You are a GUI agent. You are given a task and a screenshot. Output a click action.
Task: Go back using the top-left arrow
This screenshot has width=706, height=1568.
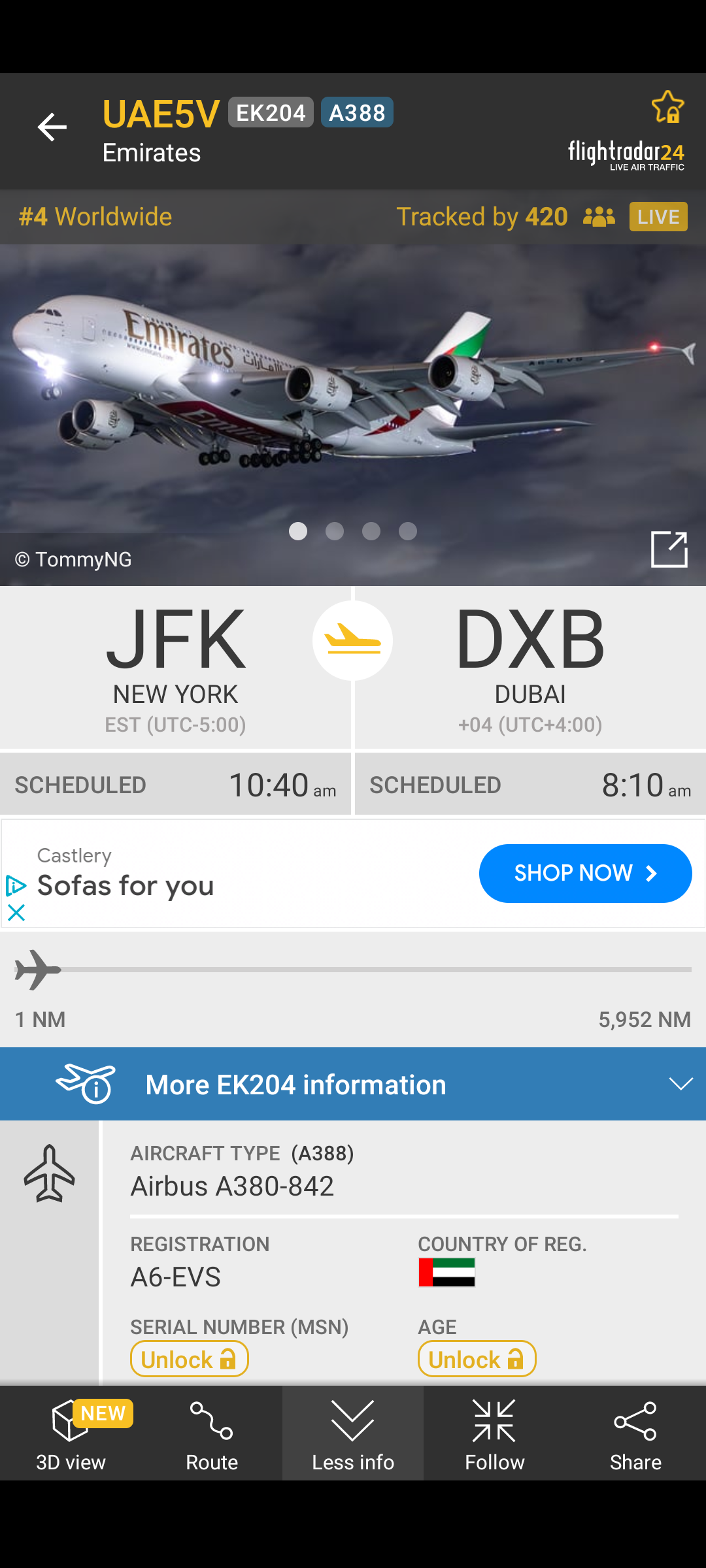click(52, 127)
